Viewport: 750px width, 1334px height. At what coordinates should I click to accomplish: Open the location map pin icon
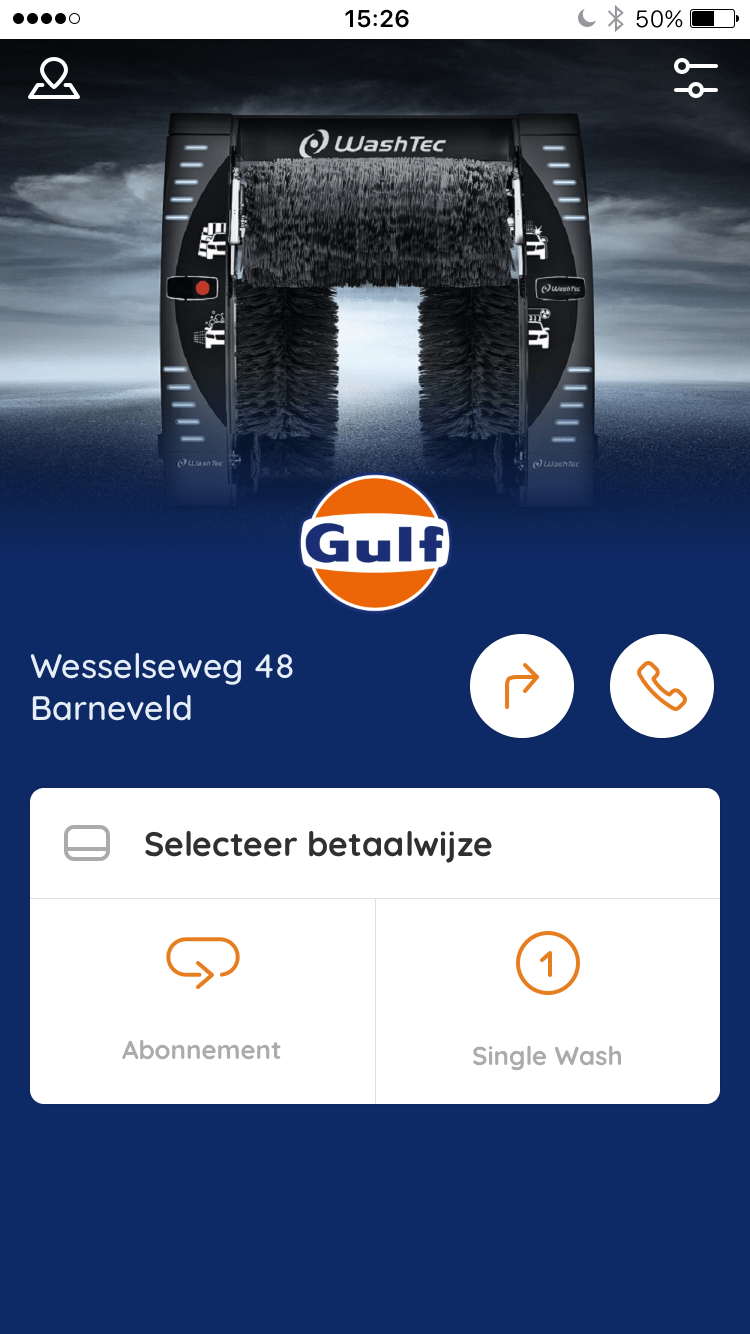(53, 78)
